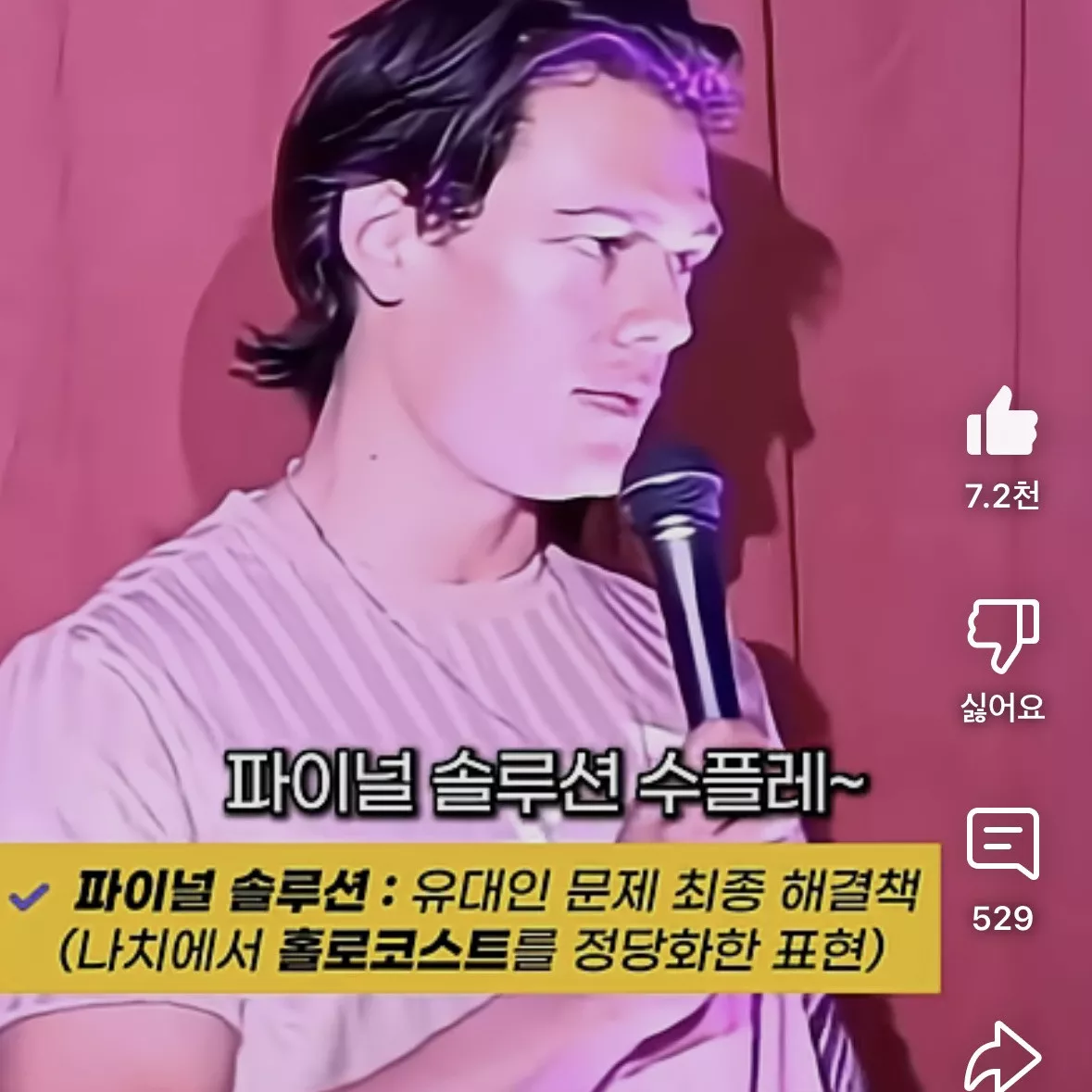Tap the dislike thumbs-down button

pyautogui.click(x=1002, y=634)
